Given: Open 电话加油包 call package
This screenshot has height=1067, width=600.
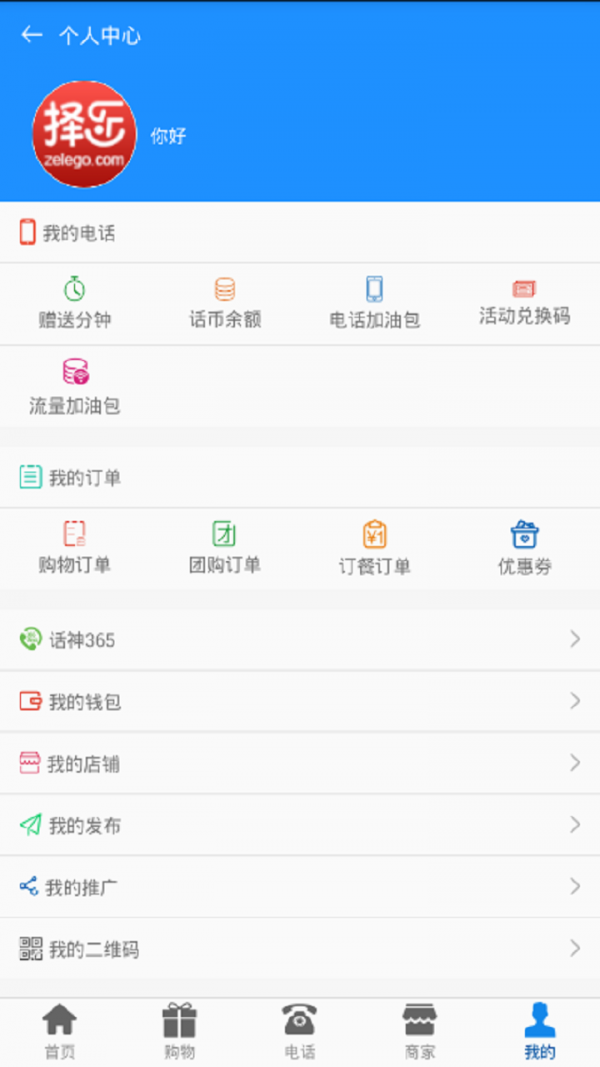Looking at the screenshot, I should (375, 303).
